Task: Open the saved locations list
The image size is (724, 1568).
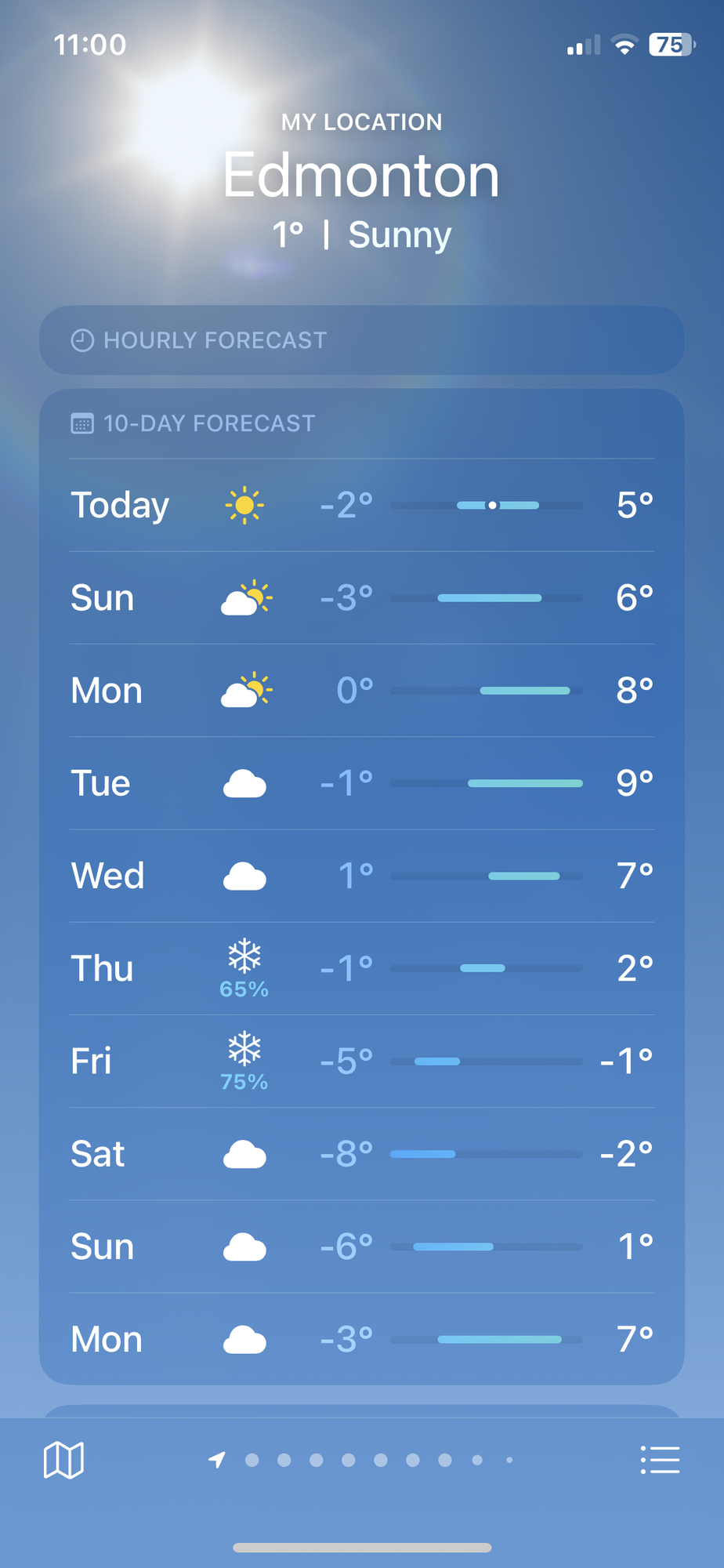Action: (x=660, y=1460)
